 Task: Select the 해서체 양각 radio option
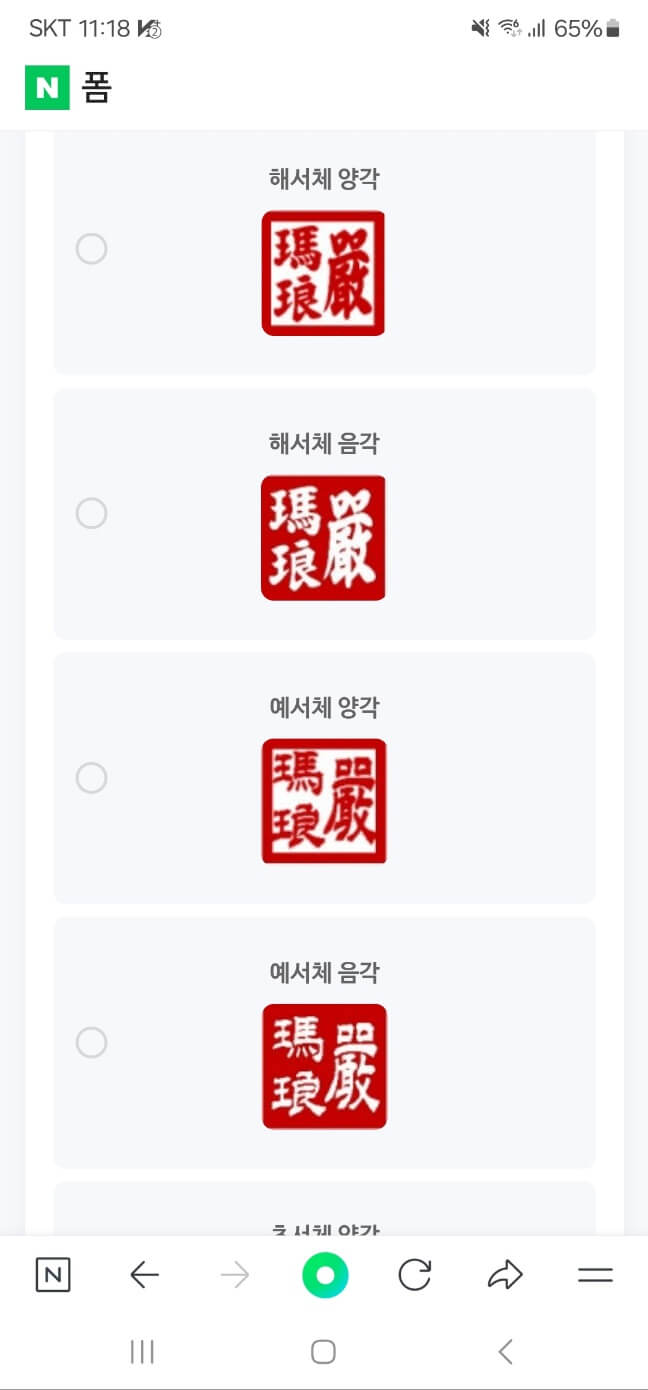click(91, 248)
